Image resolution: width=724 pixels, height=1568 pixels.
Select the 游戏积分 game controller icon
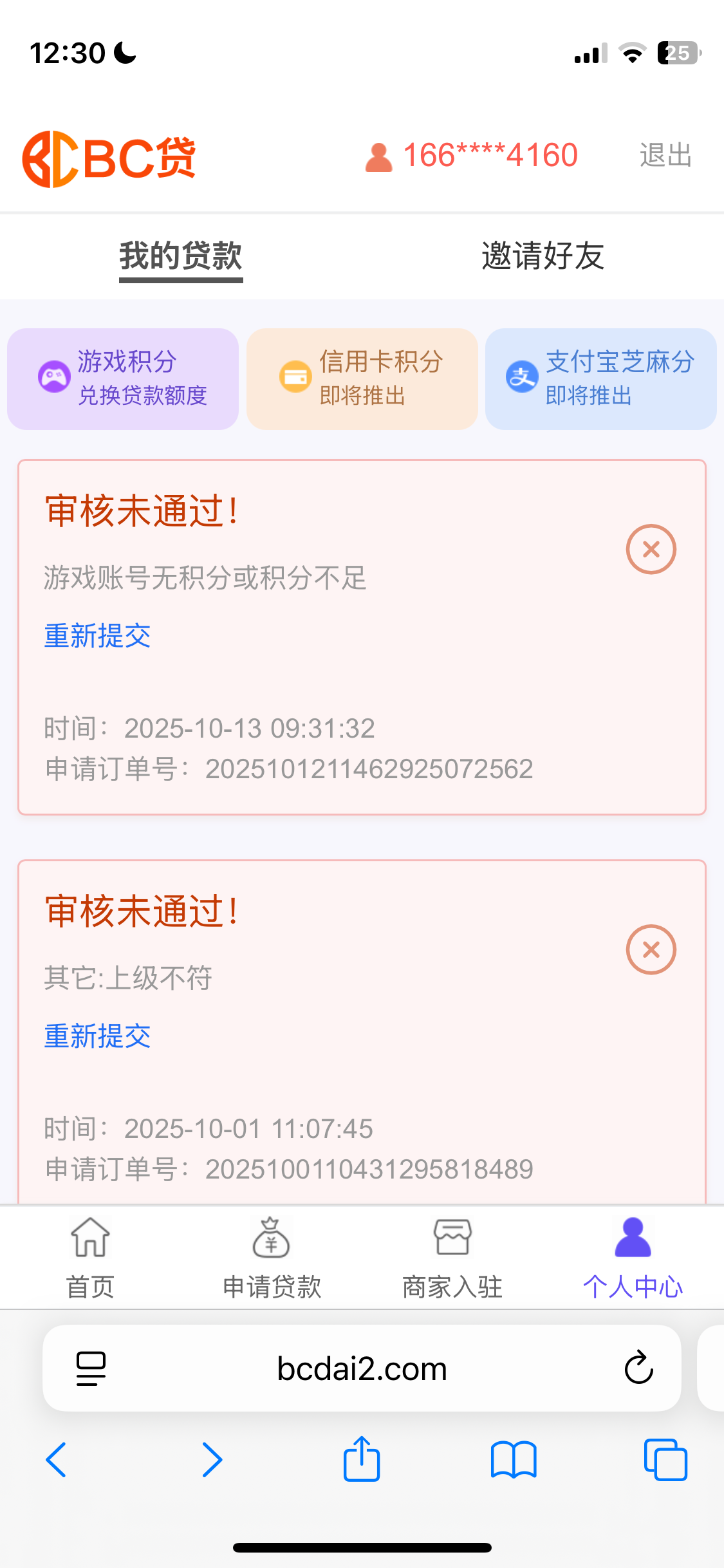[x=53, y=377]
